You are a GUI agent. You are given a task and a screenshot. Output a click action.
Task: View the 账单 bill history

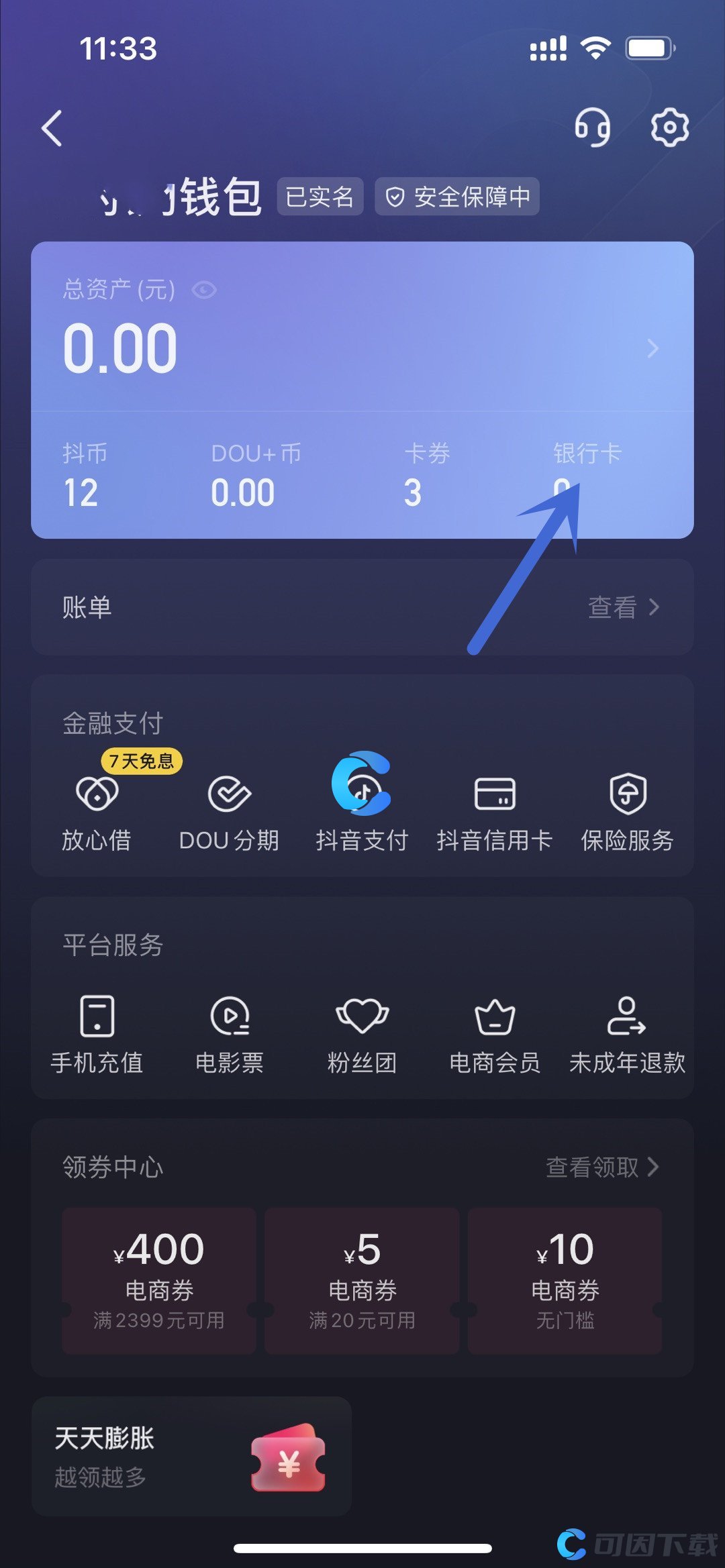tap(362, 607)
